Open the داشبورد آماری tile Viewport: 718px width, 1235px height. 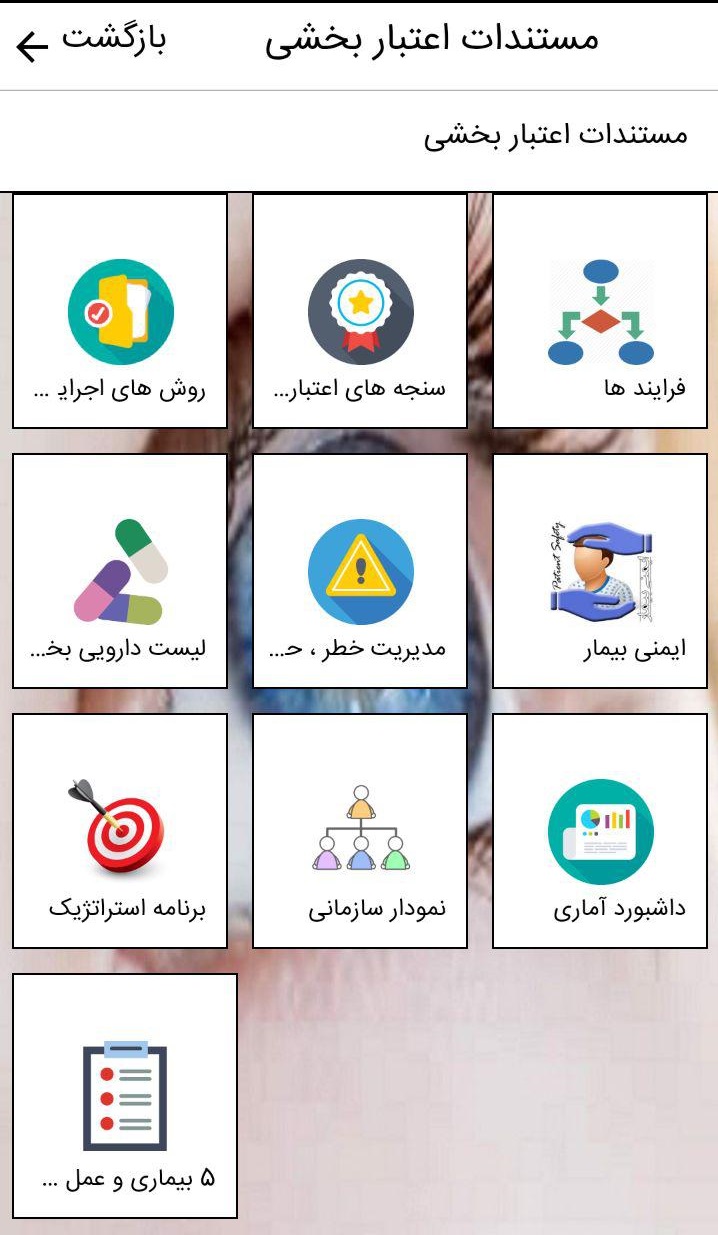[600, 831]
